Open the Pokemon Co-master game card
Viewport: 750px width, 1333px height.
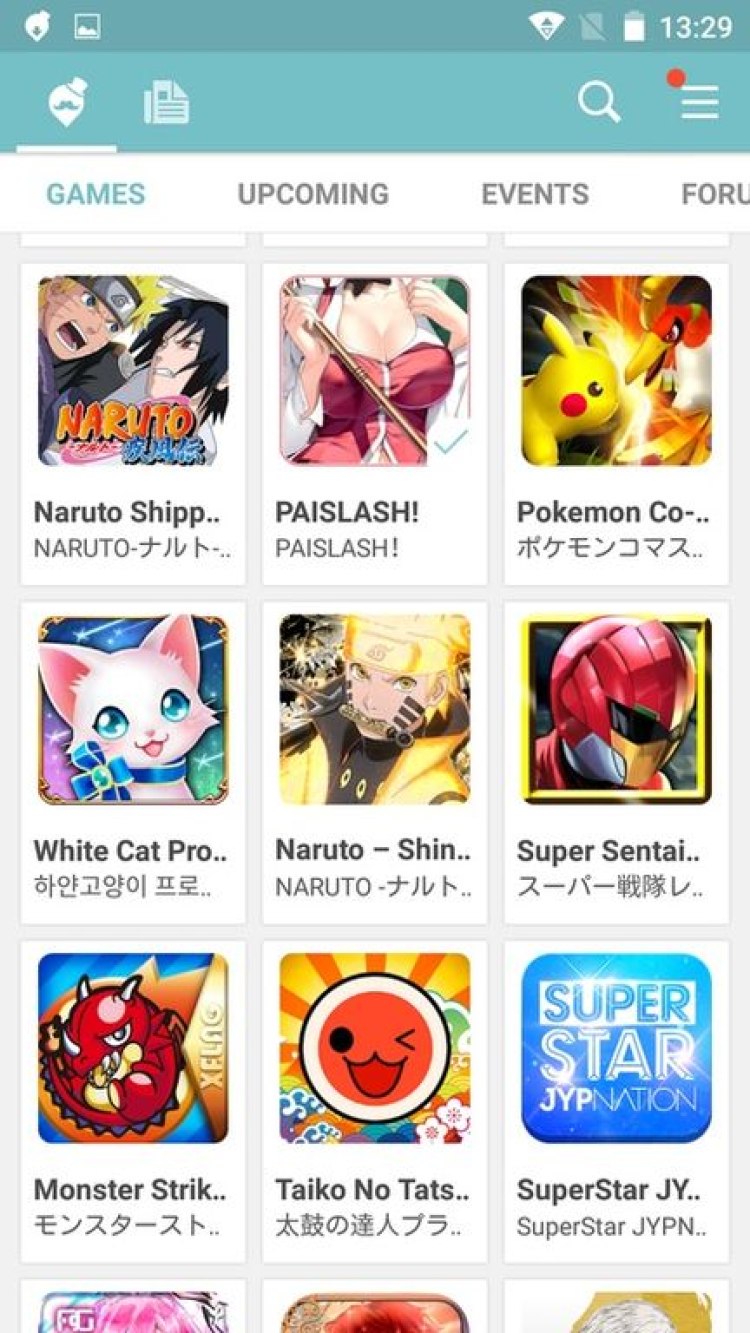click(x=617, y=424)
